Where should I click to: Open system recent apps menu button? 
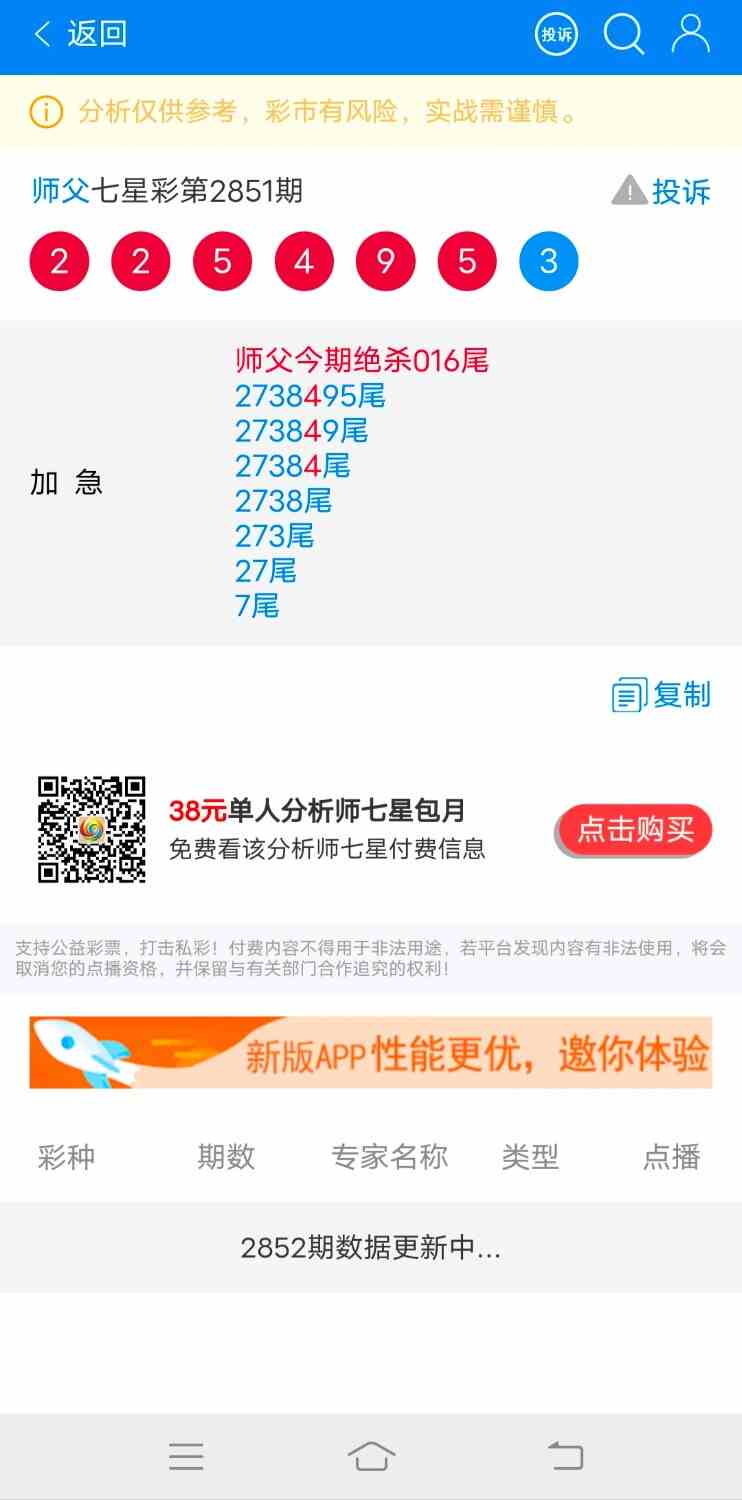pos(186,1456)
